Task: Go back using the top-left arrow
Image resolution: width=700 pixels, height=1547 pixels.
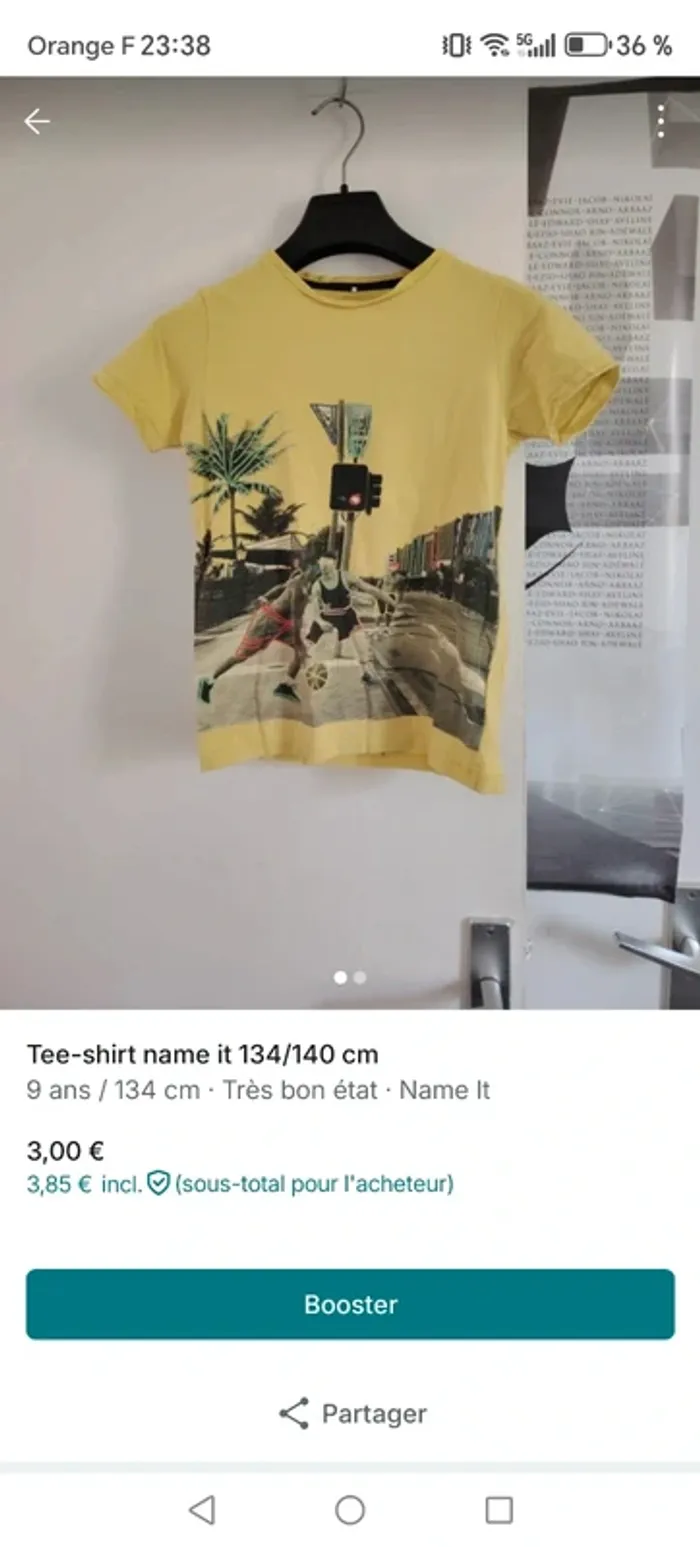Action: [37, 122]
